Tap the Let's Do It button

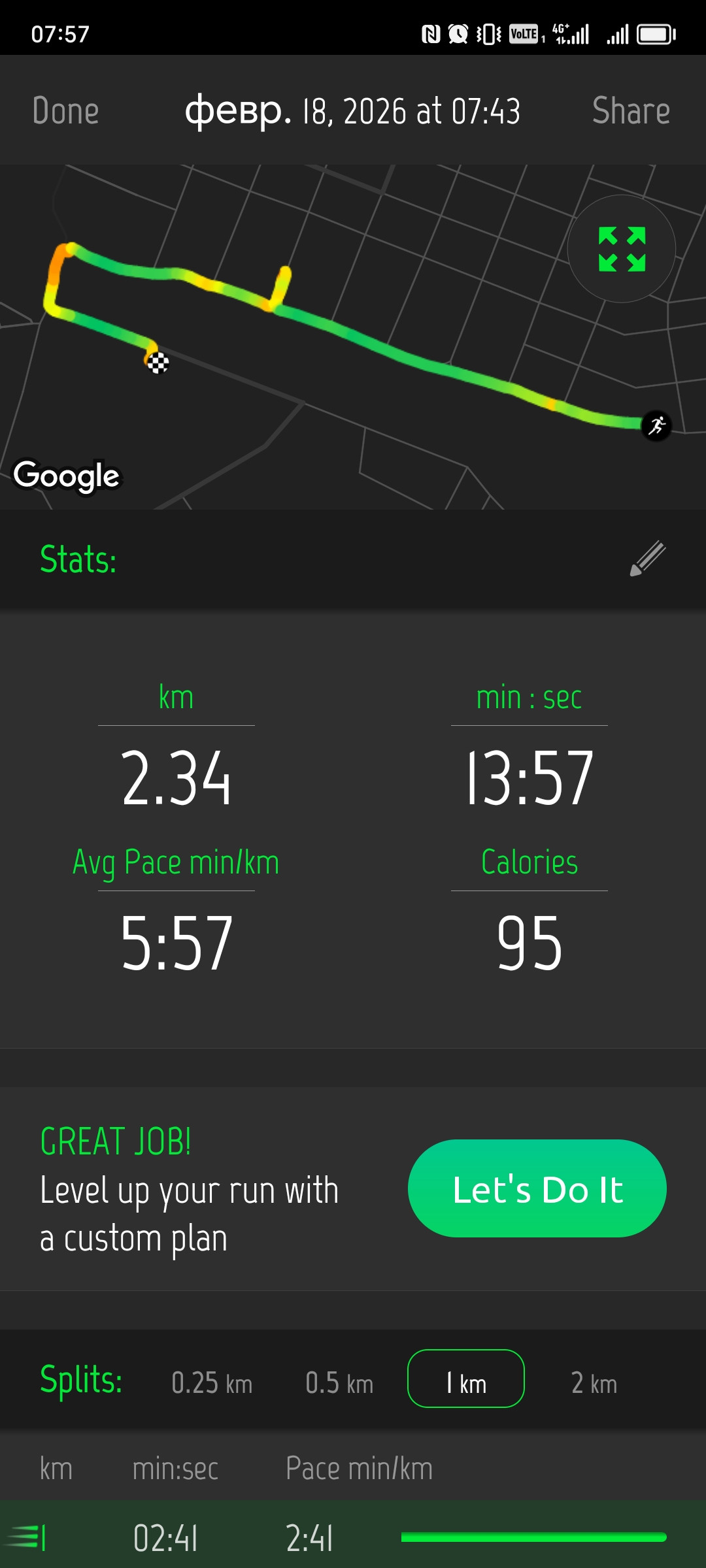tap(537, 1188)
